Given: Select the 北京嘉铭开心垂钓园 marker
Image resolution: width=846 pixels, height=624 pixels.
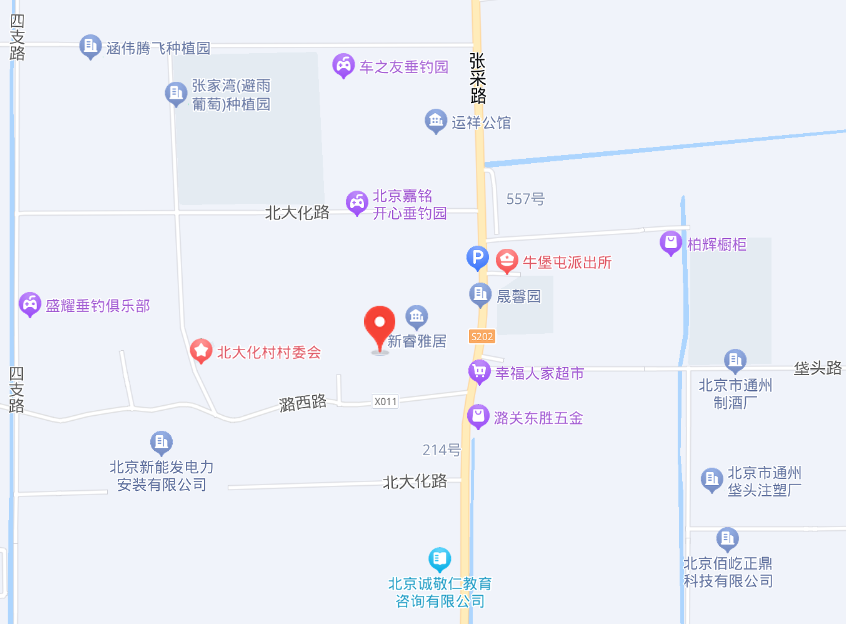Looking at the screenshot, I should point(357,204).
